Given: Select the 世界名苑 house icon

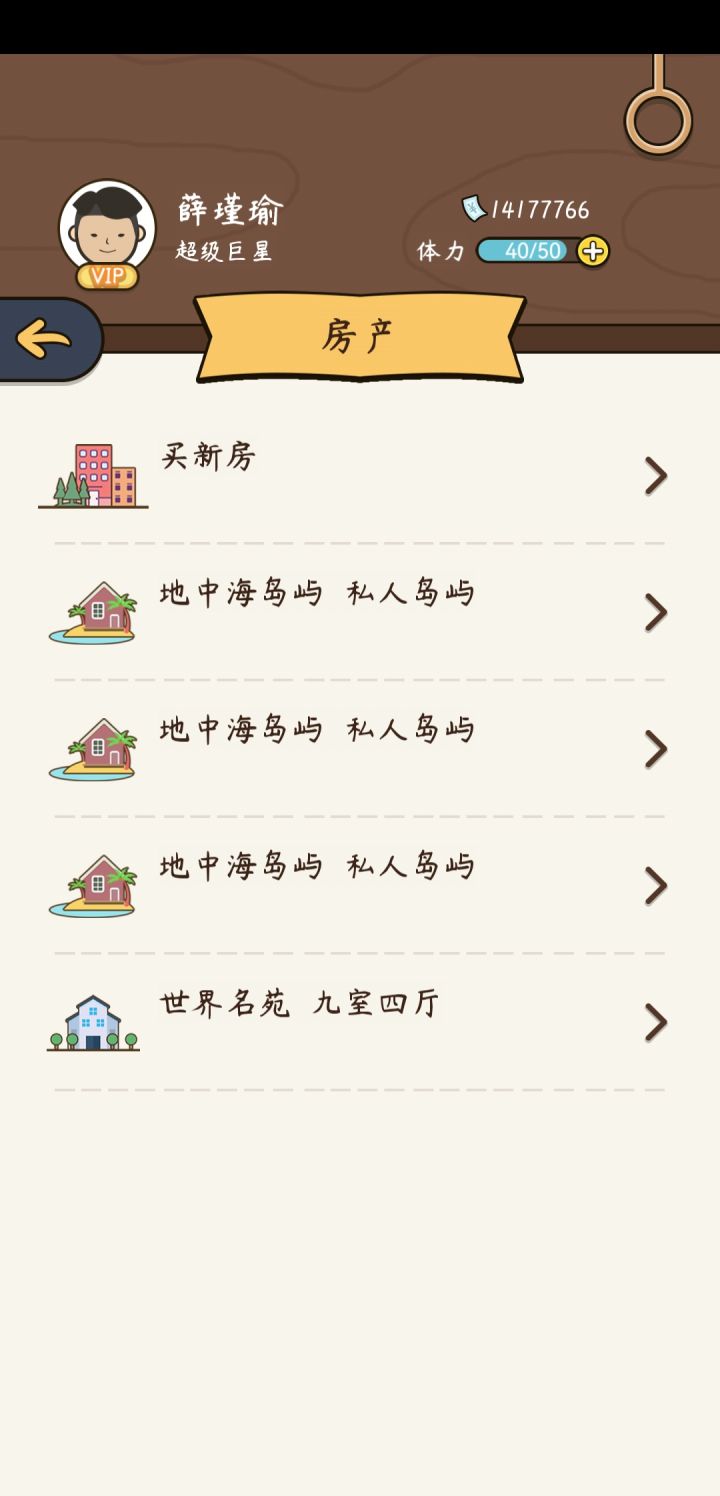Looking at the screenshot, I should click(93, 1022).
